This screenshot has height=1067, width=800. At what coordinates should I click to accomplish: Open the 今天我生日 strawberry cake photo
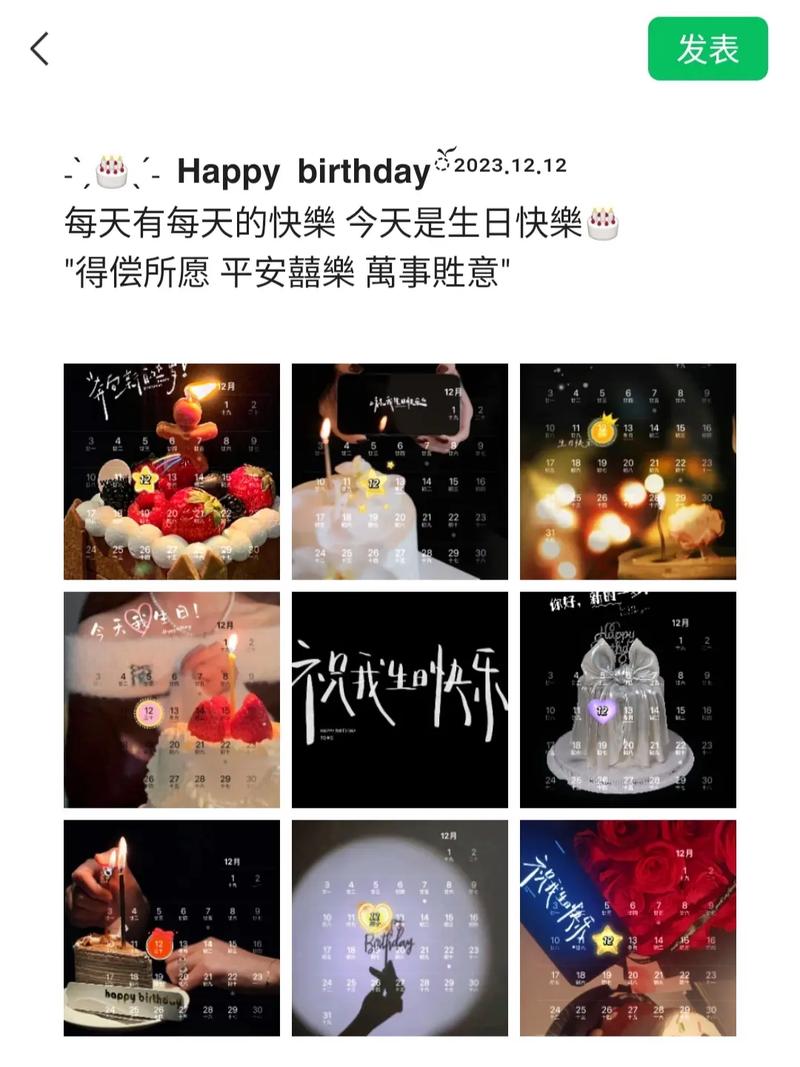(172, 699)
